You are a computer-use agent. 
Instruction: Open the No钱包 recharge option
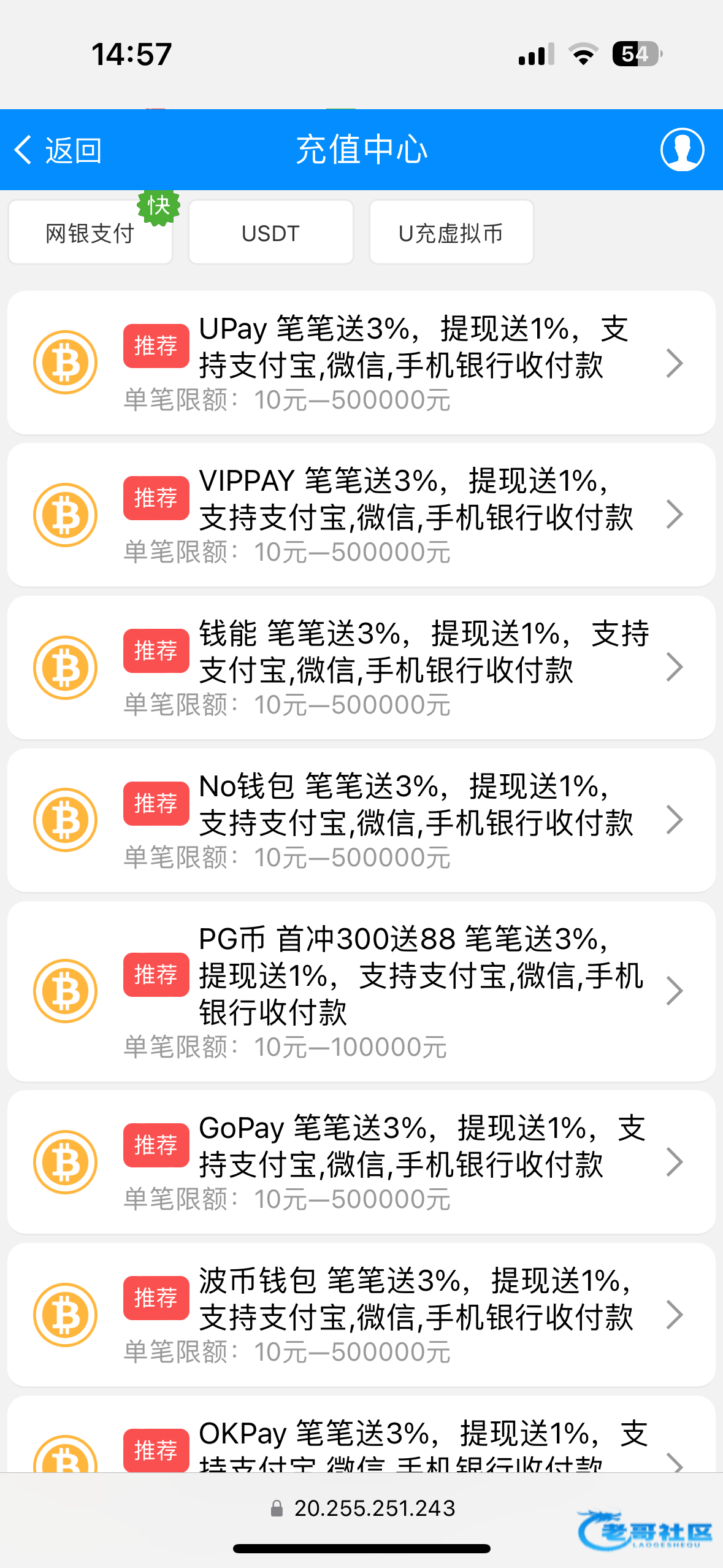coord(361,820)
